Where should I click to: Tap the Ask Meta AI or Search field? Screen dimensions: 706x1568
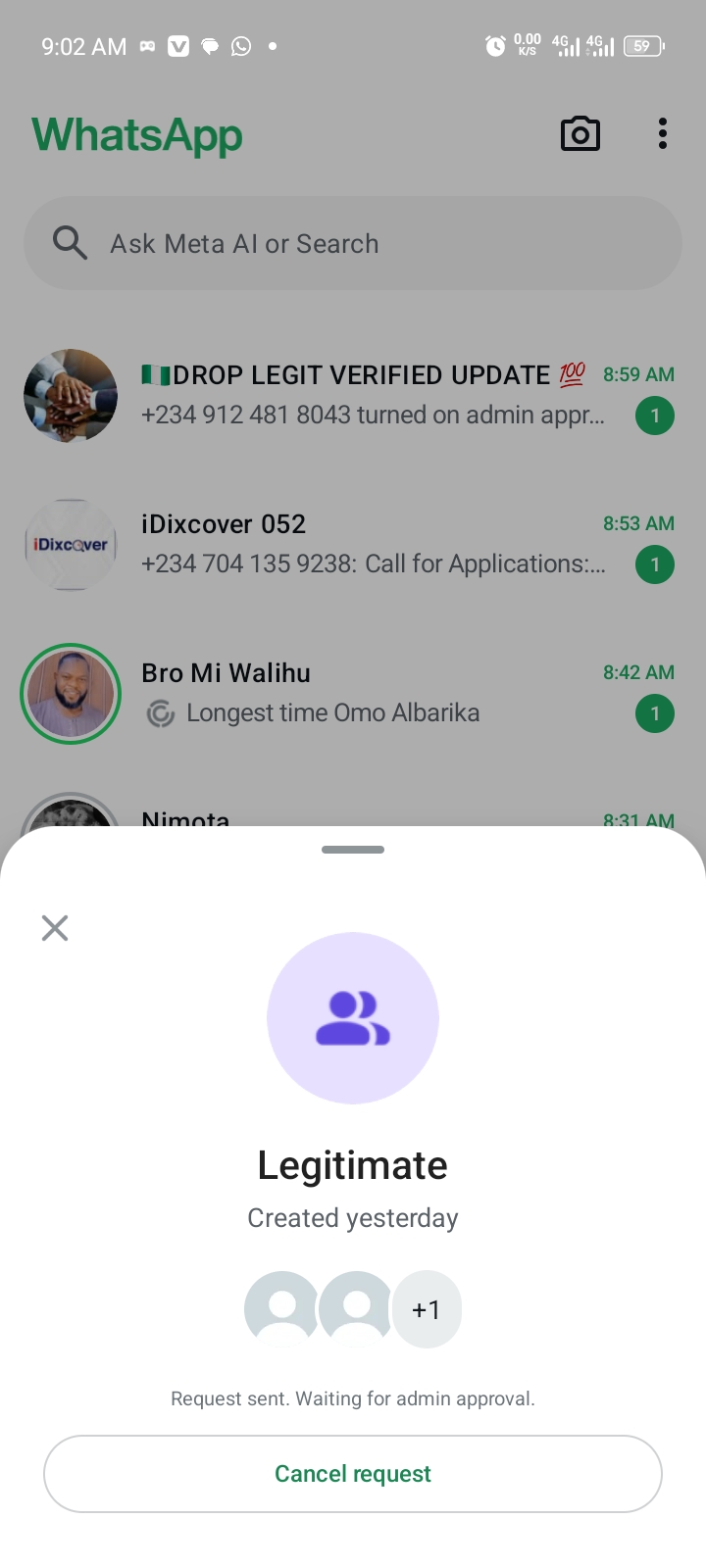click(353, 243)
